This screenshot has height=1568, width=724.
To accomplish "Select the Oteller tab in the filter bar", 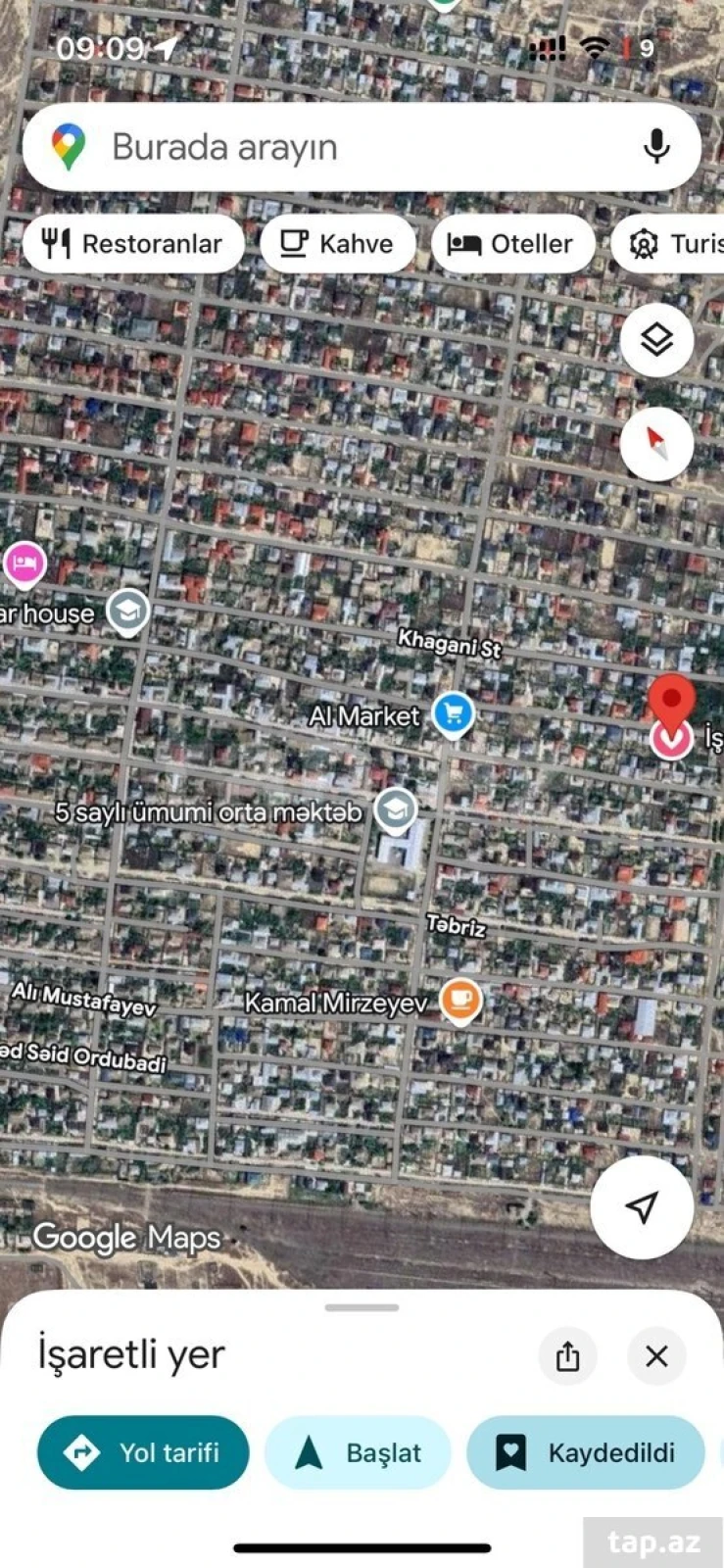I will 512,243.
